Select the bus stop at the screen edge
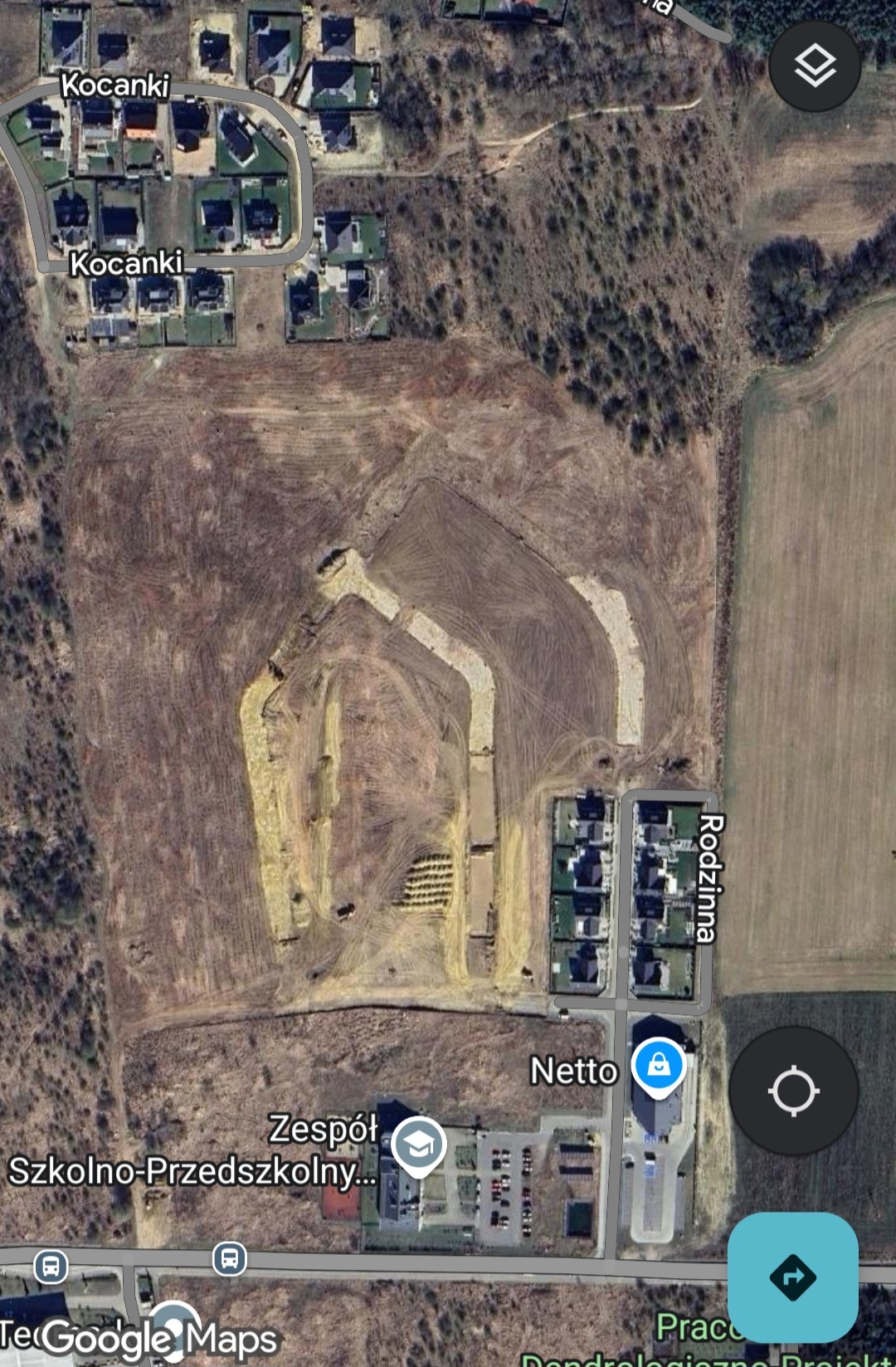This screenshot has width=896, height=1367. pos(51,1267)
